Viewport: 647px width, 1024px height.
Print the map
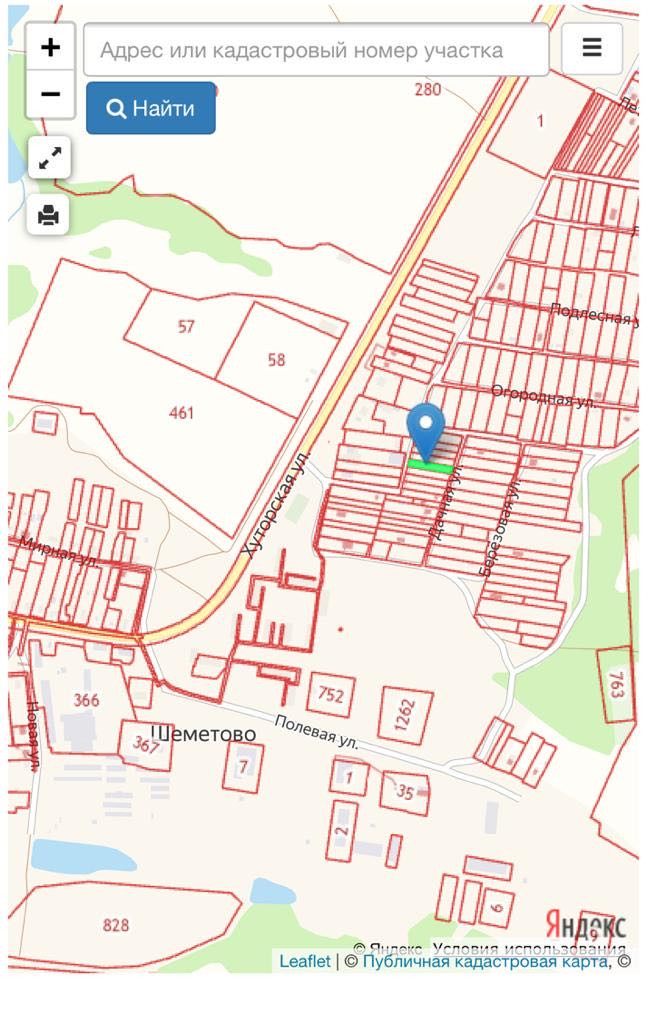(49, 214)
